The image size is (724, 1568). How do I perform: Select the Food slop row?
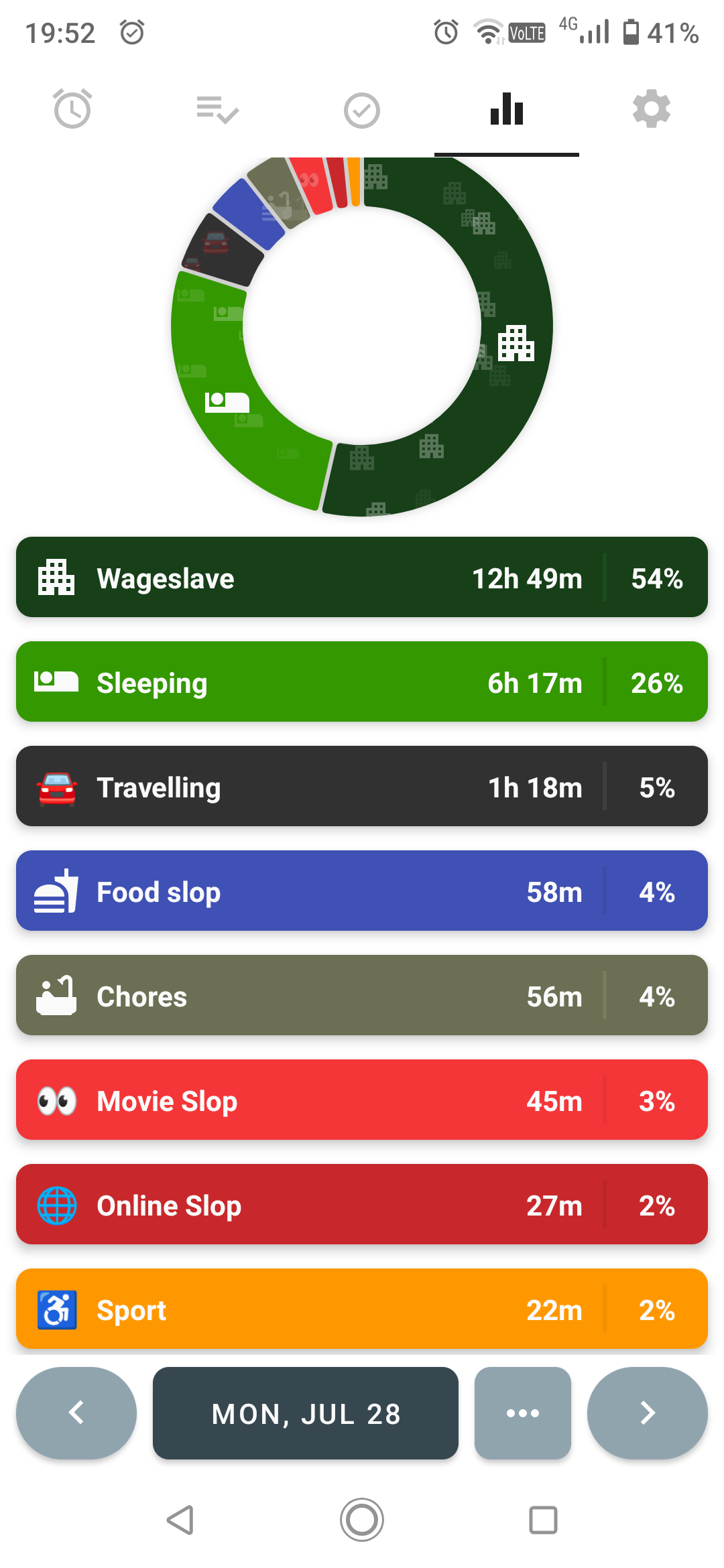pos(362,891)
